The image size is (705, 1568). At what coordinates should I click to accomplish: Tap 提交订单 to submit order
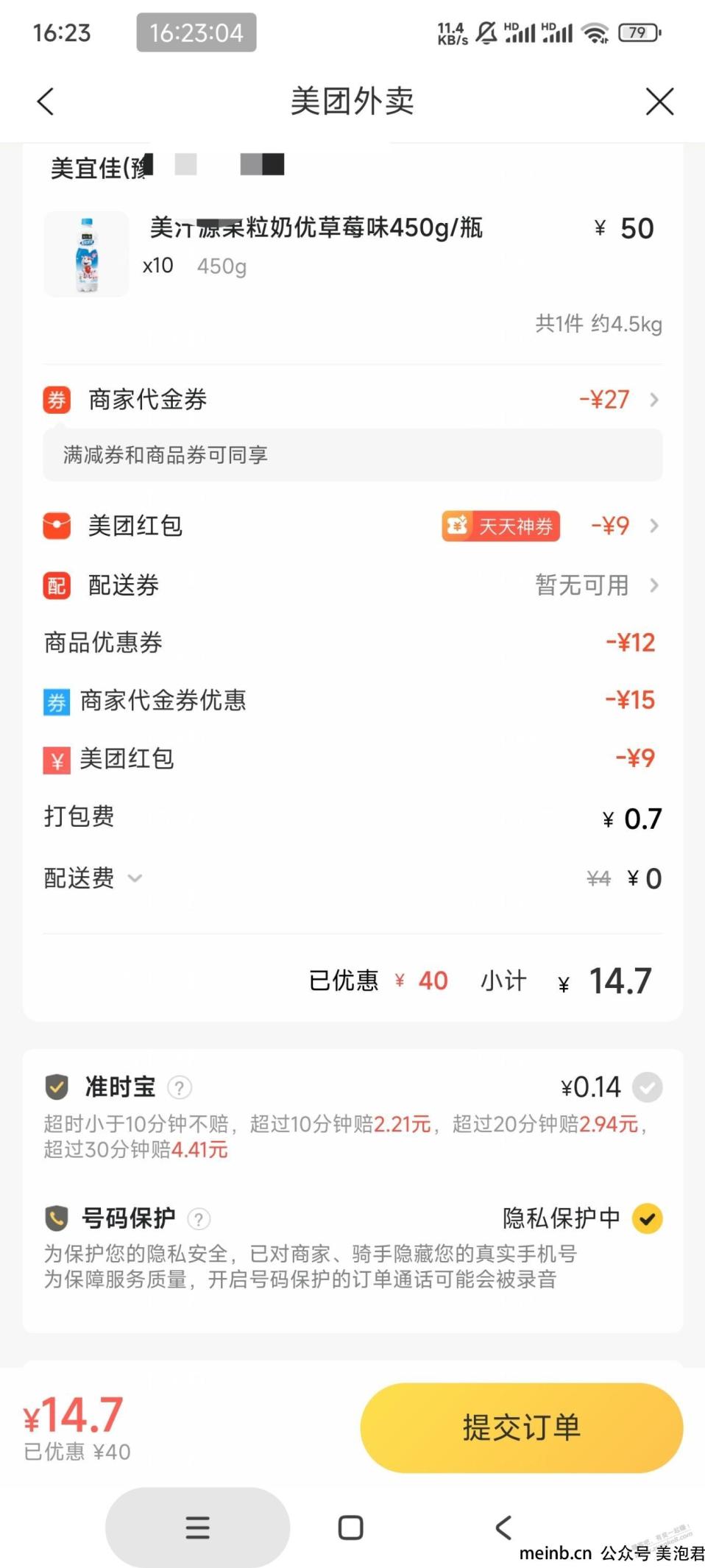(521, 1427)
